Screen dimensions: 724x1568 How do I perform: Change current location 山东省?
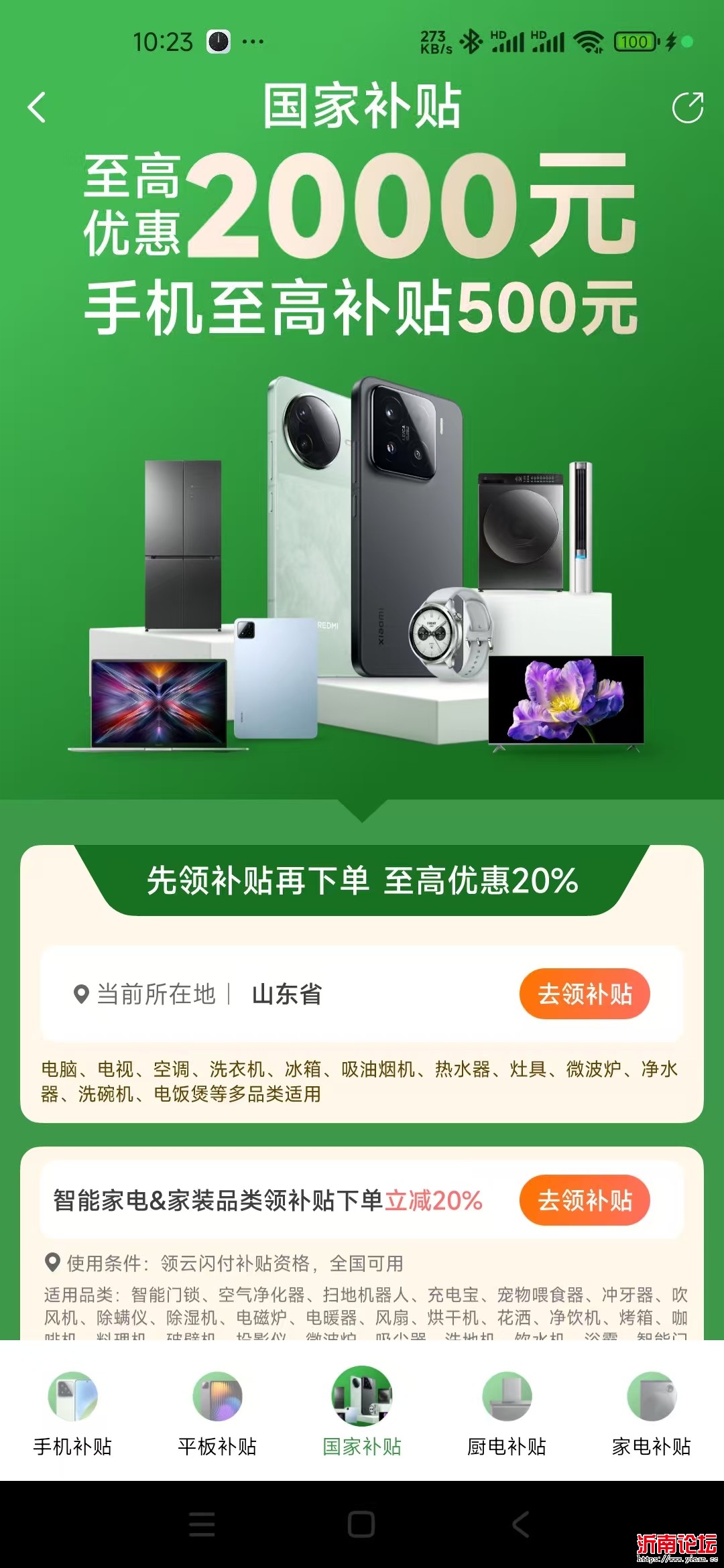point(287,994)
